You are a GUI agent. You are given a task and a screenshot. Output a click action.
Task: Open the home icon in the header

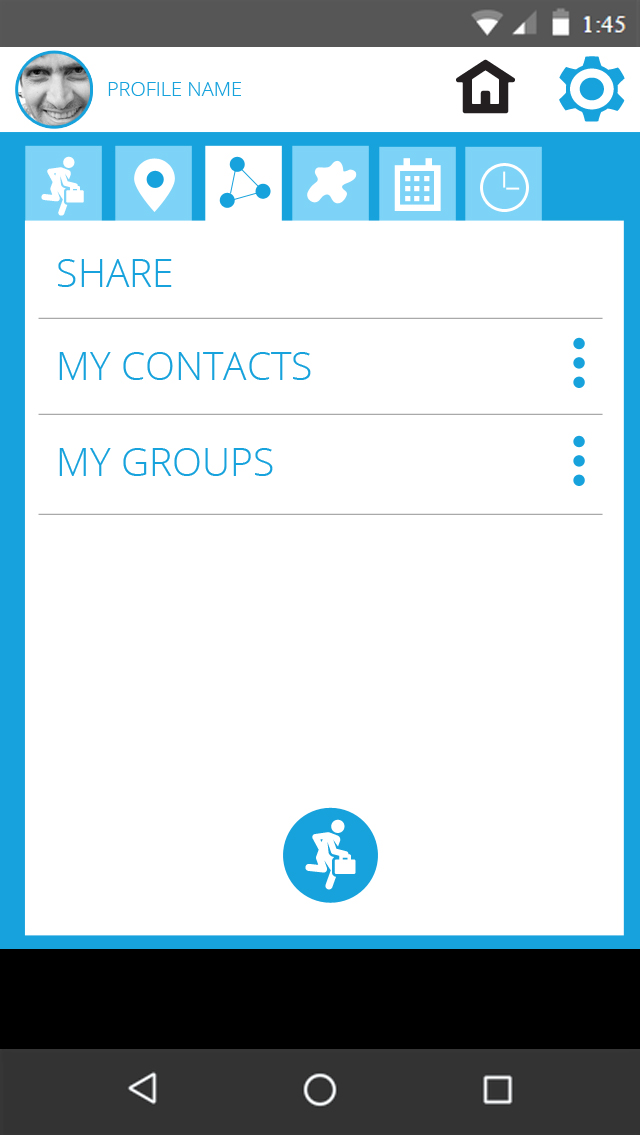pos(485,87)
